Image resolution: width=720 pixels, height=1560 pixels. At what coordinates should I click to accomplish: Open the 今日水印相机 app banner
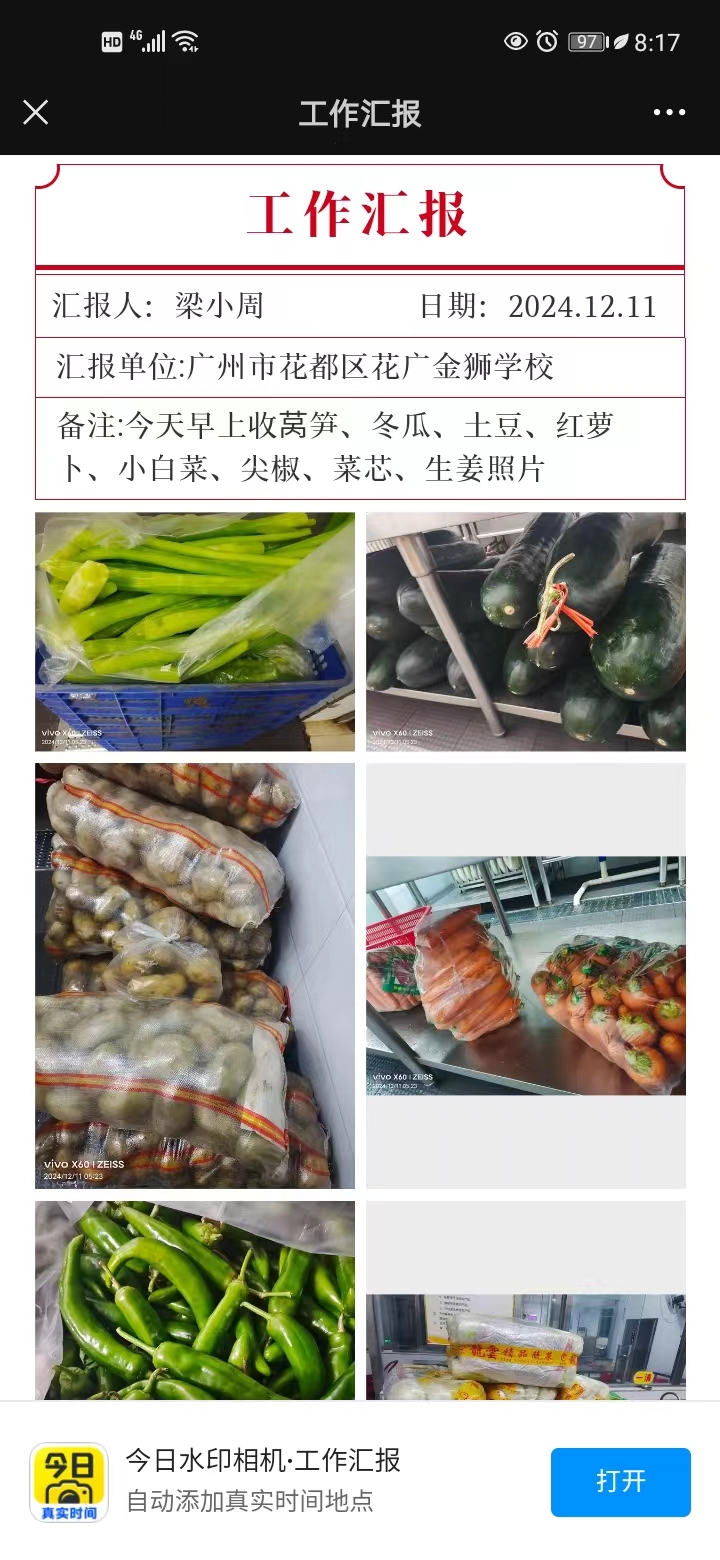click(x=264, y=1480)
